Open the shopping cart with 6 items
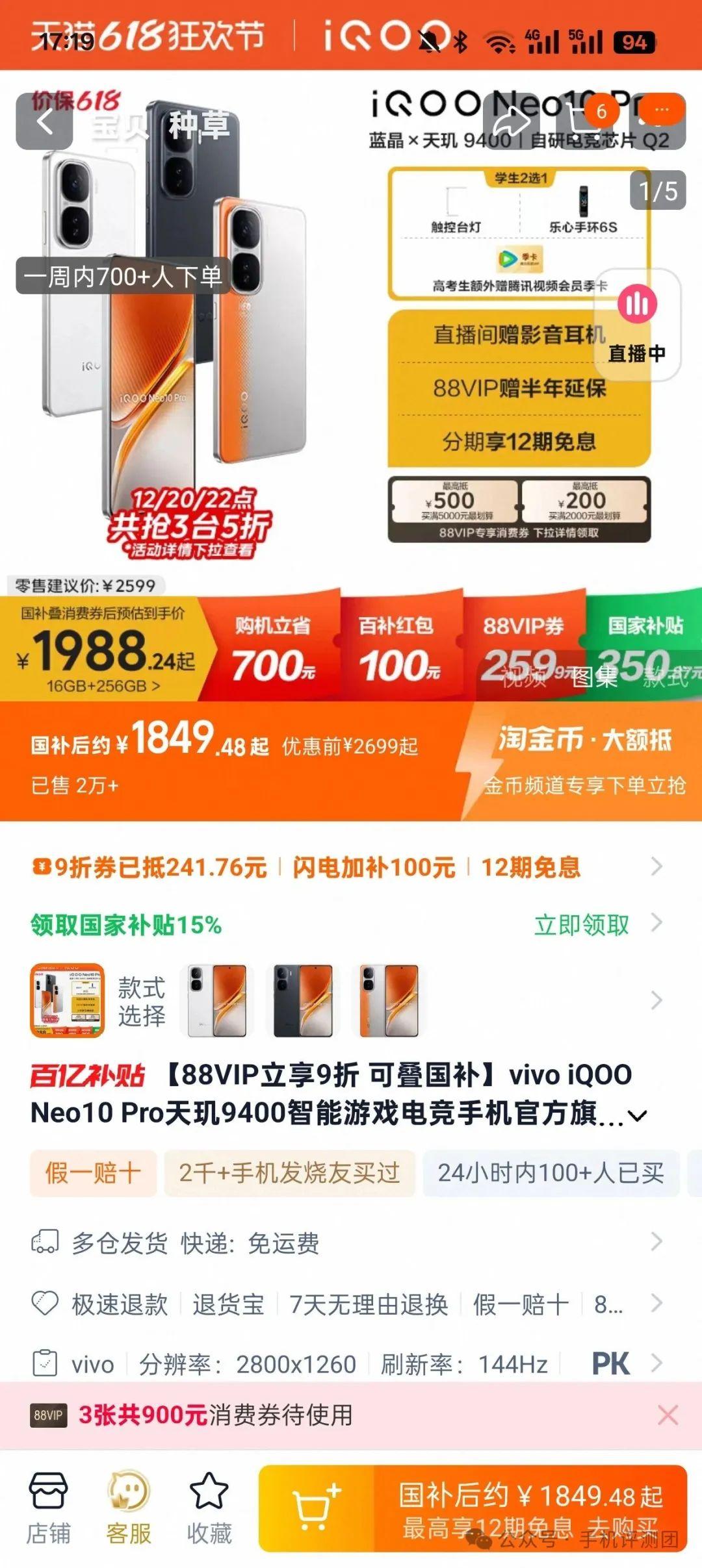The image size is (702, 1568). (x=580, y=120)
